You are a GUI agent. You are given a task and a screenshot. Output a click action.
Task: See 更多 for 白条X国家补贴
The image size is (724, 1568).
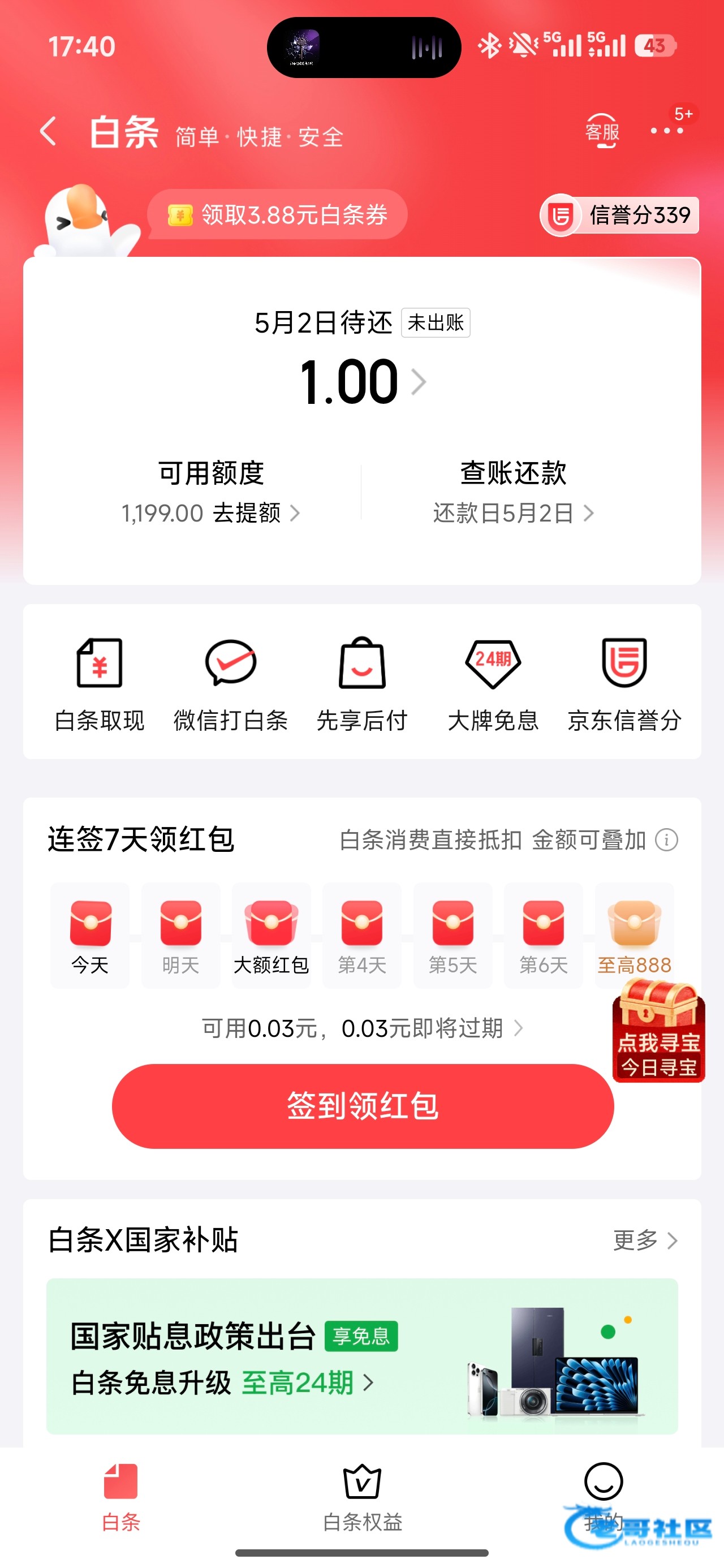coord(645,1240)
